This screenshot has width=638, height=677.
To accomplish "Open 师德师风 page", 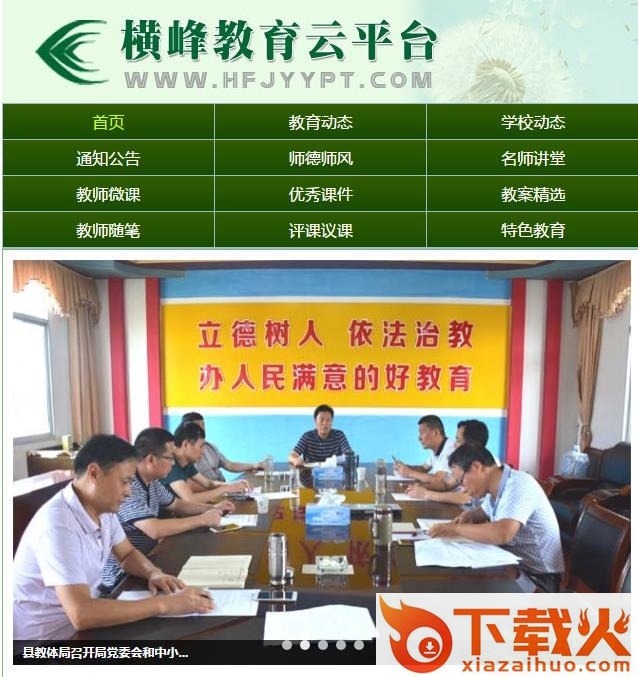I will (320, 158).
